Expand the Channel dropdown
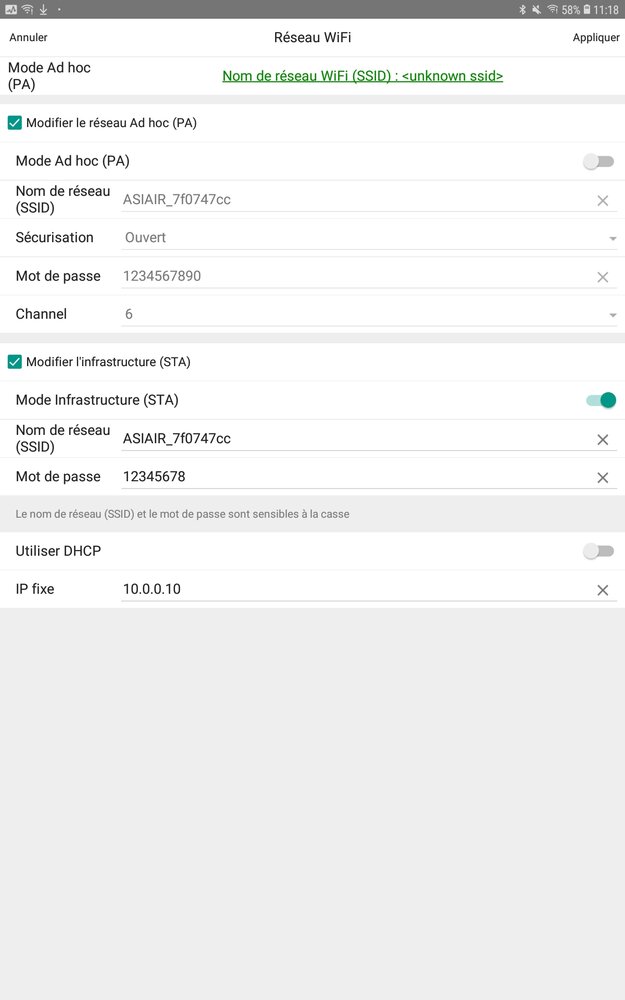Image resolution: width=625 pixels, height=1000 pixels. coord(368,314)
